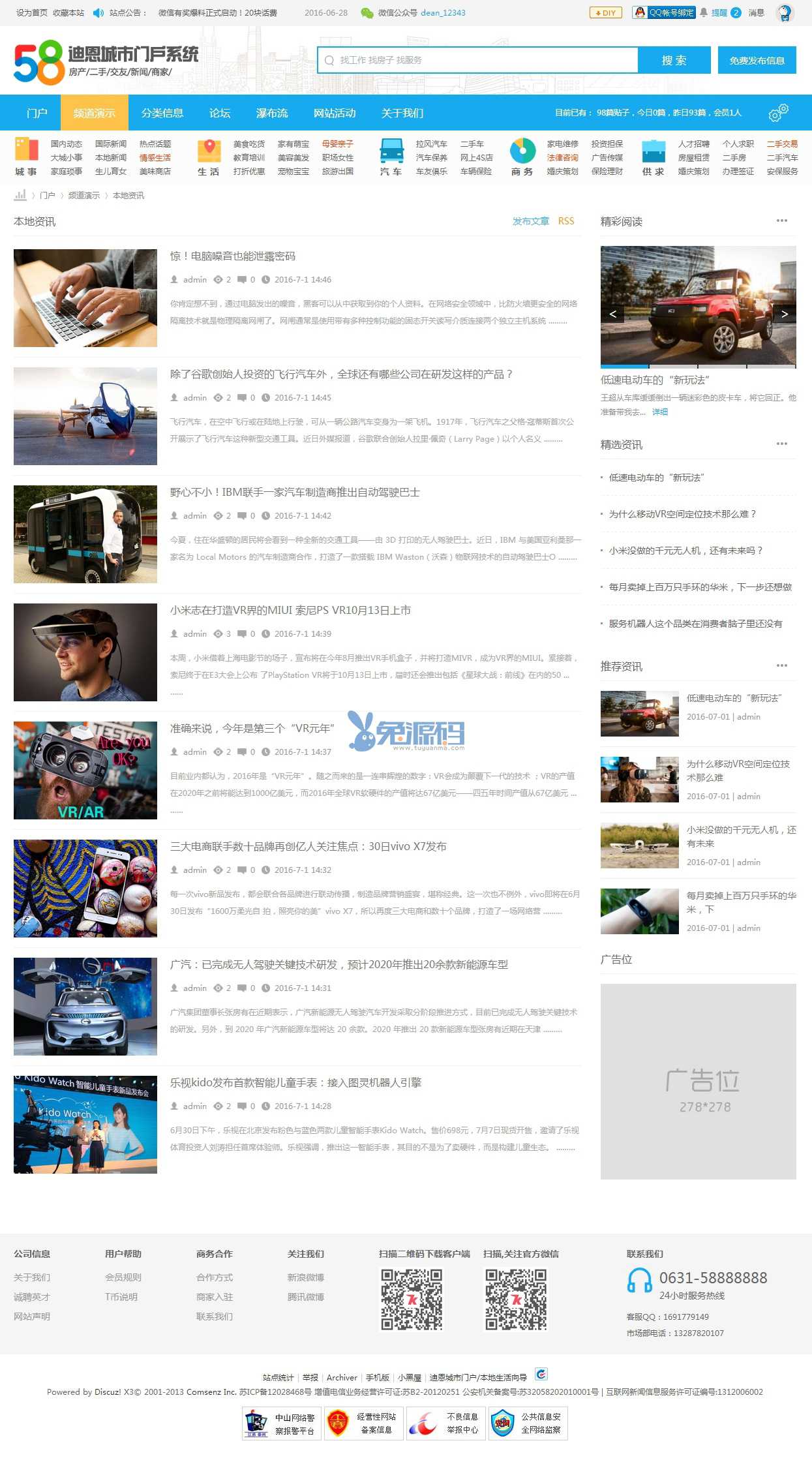Open the RSS feed link
The height and width of the screenshot is (1462, 812).
(566, 221)
